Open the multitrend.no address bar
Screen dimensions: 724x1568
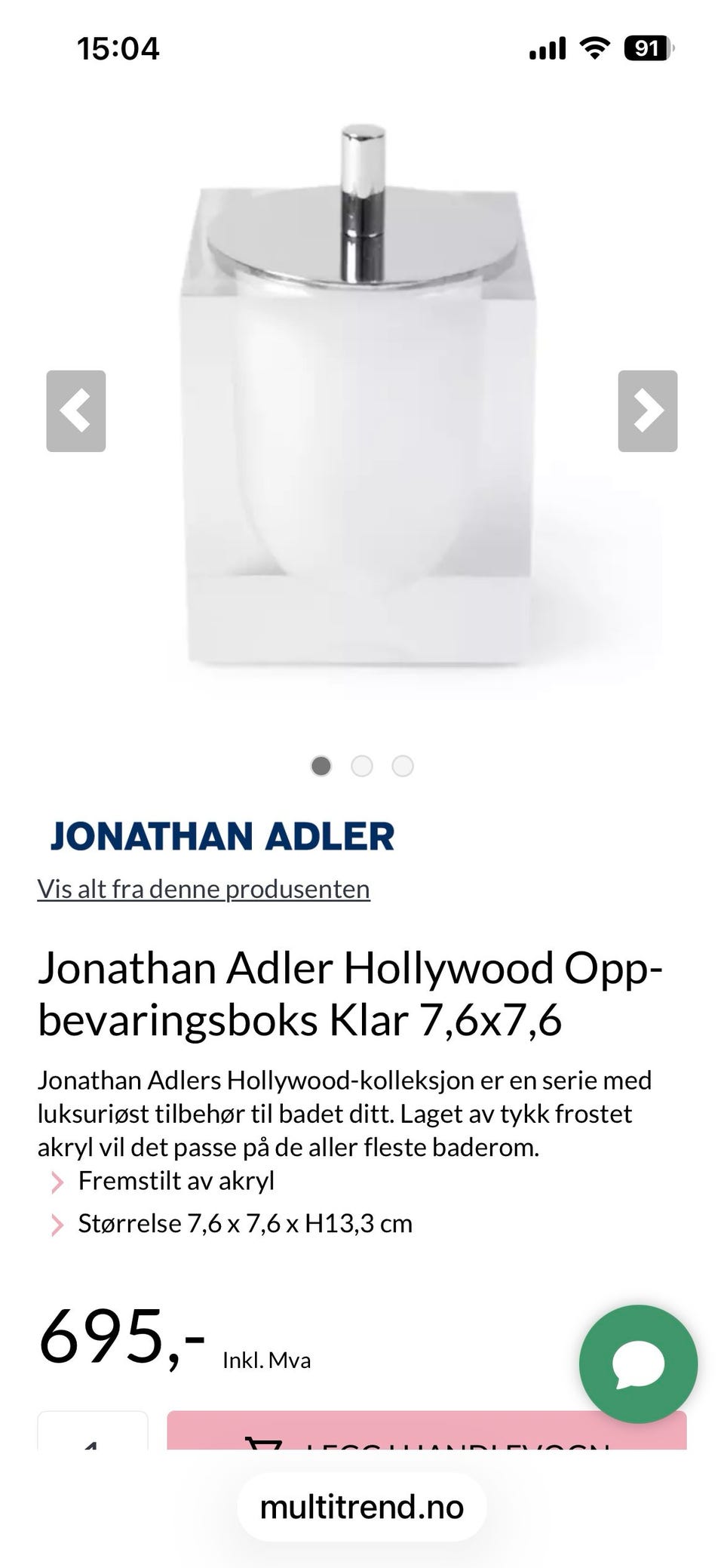click(362, 1506)
